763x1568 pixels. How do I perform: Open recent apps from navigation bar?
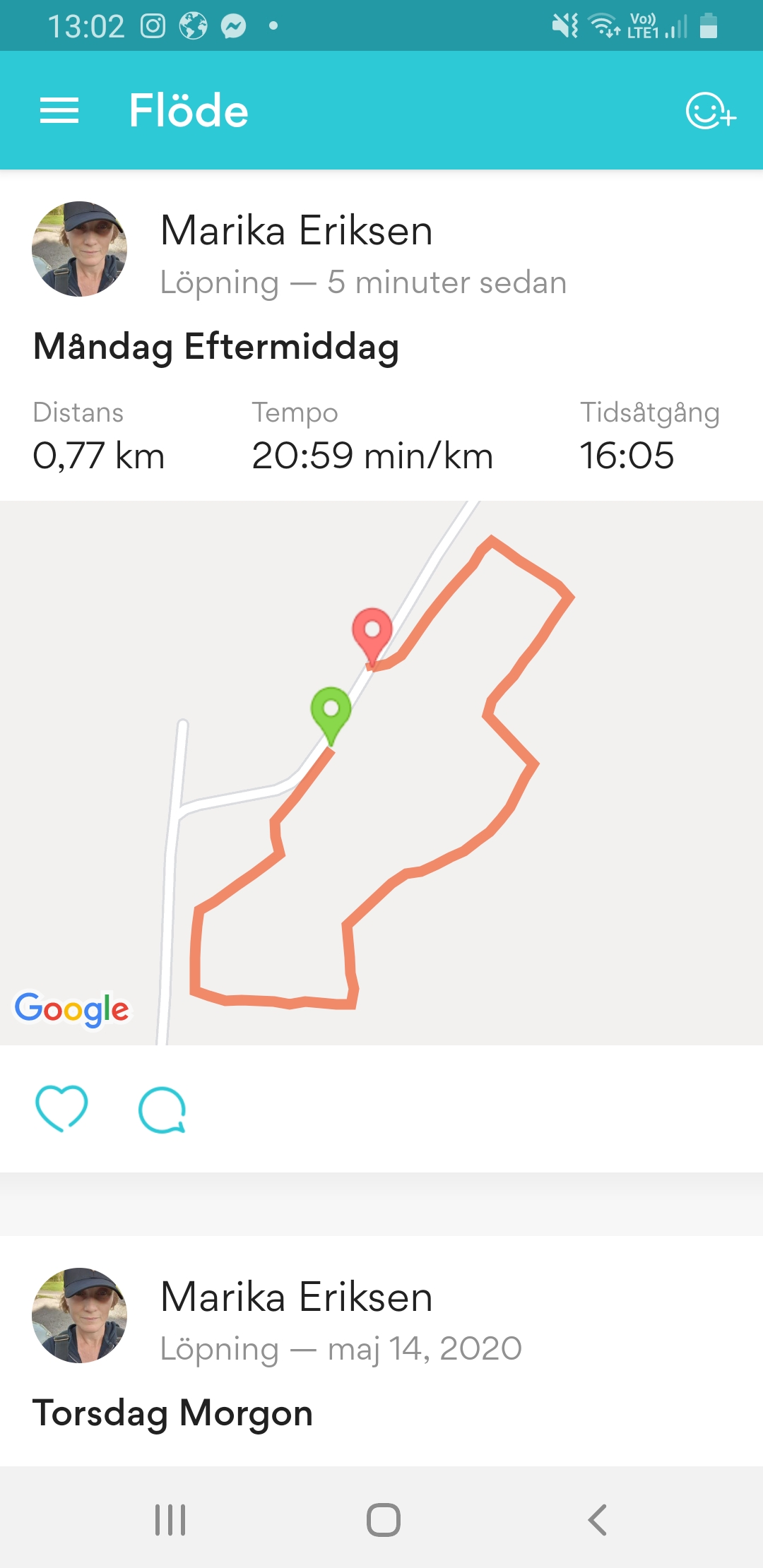(170, 1519)
